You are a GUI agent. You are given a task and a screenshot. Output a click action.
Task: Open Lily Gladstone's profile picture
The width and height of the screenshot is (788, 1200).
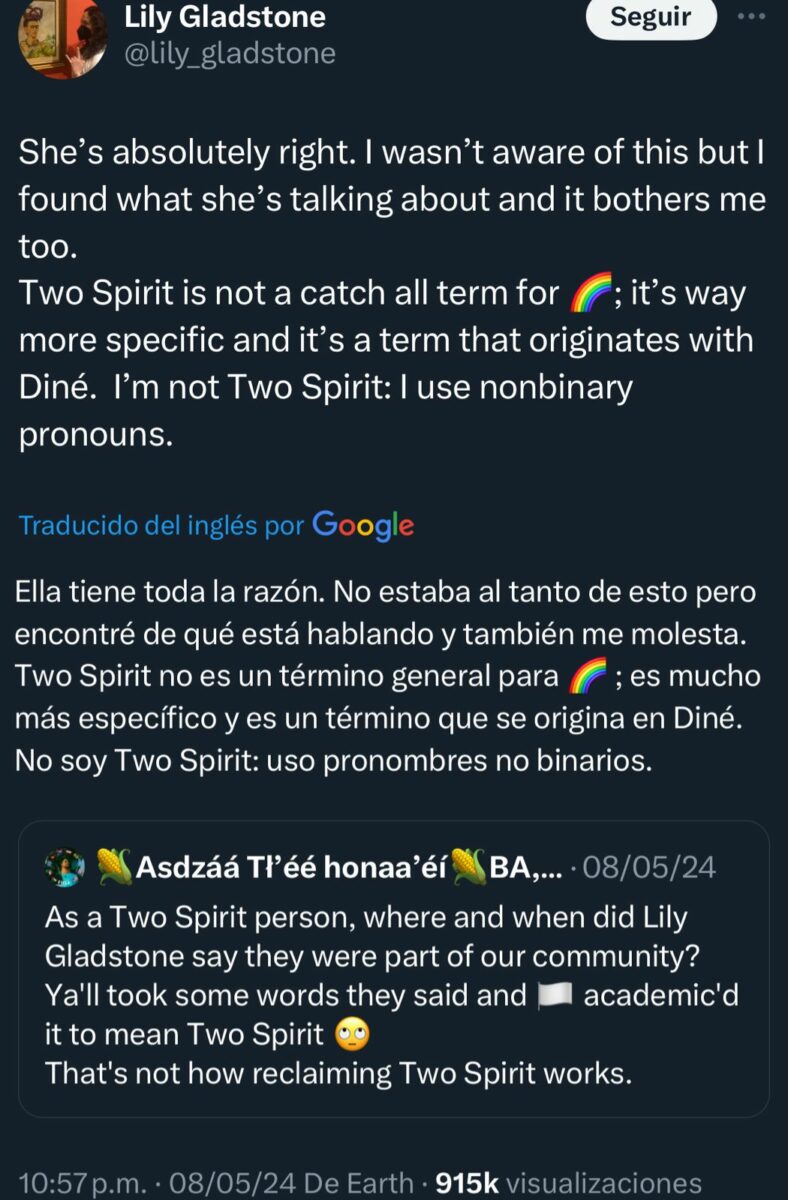coord(61,38)
